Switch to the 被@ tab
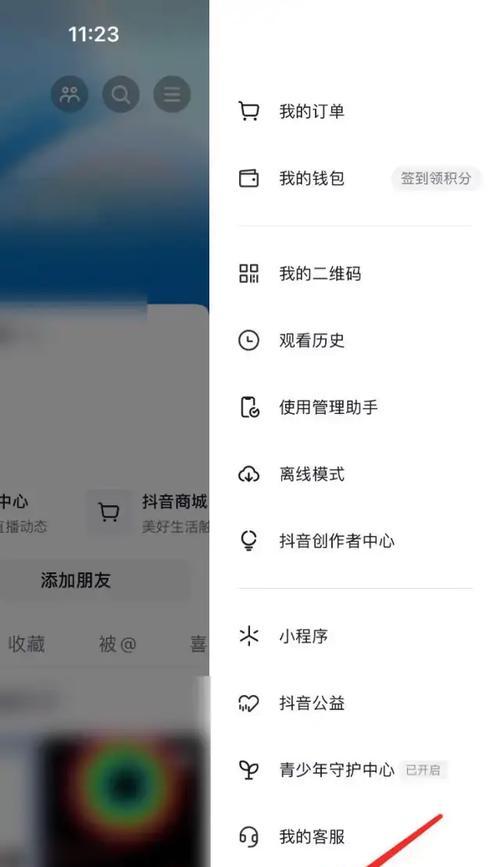Image resolution: width=500 pixels, height=867 pixels. click(117, 644)
